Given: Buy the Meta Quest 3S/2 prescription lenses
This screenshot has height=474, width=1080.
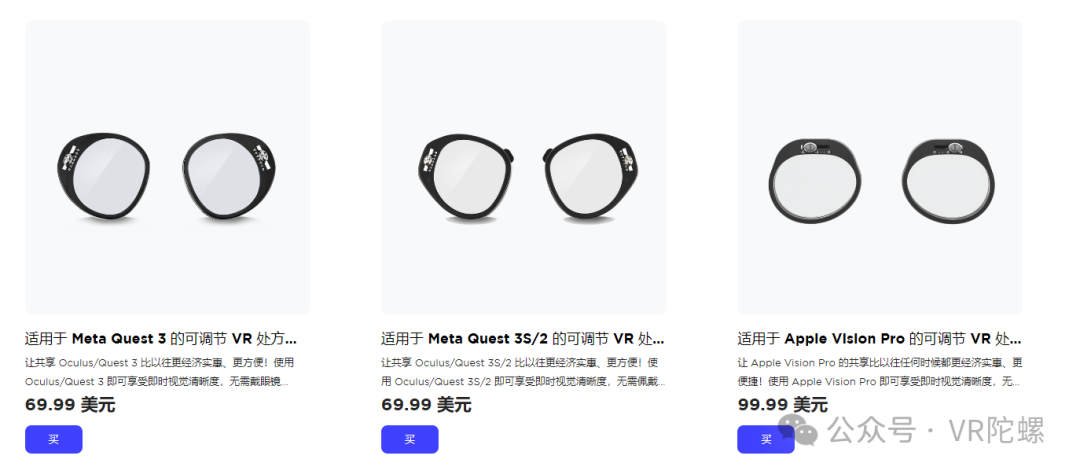Looking at the screenshot, I should tap(410, 439).
